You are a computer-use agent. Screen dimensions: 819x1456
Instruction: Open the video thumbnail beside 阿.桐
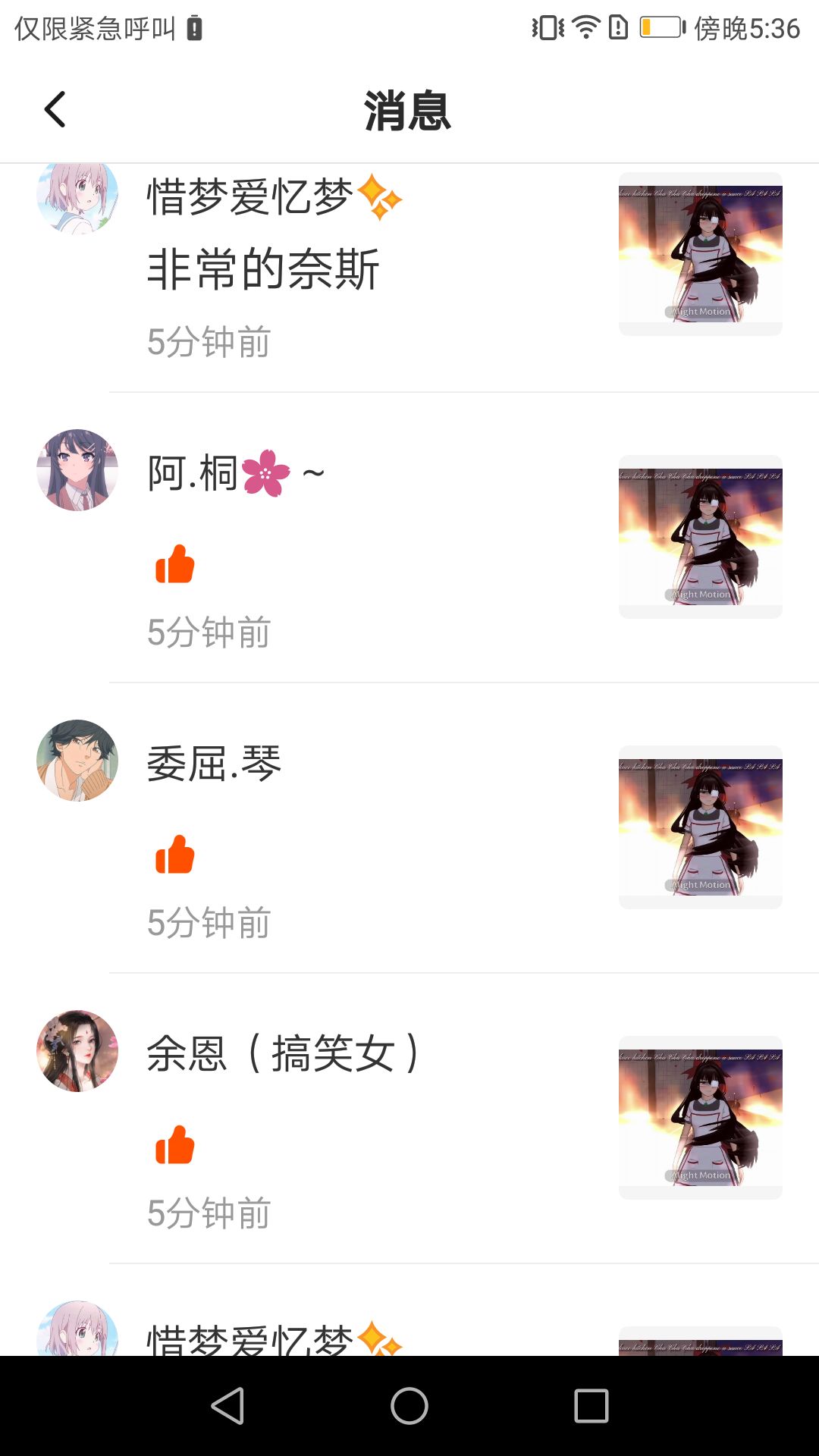(x=700, y=537)
